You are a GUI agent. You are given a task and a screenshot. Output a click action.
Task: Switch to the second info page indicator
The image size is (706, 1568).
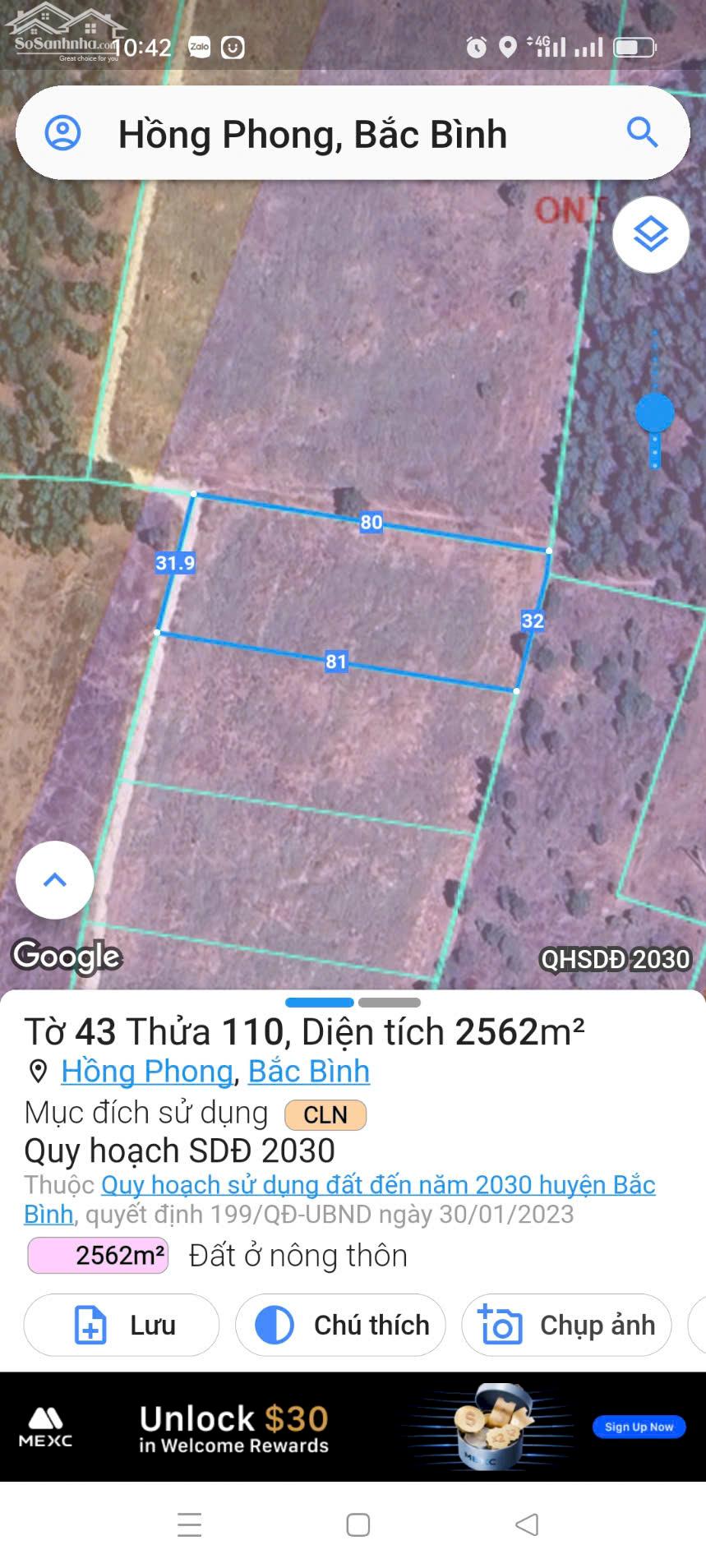point(390,1003)
